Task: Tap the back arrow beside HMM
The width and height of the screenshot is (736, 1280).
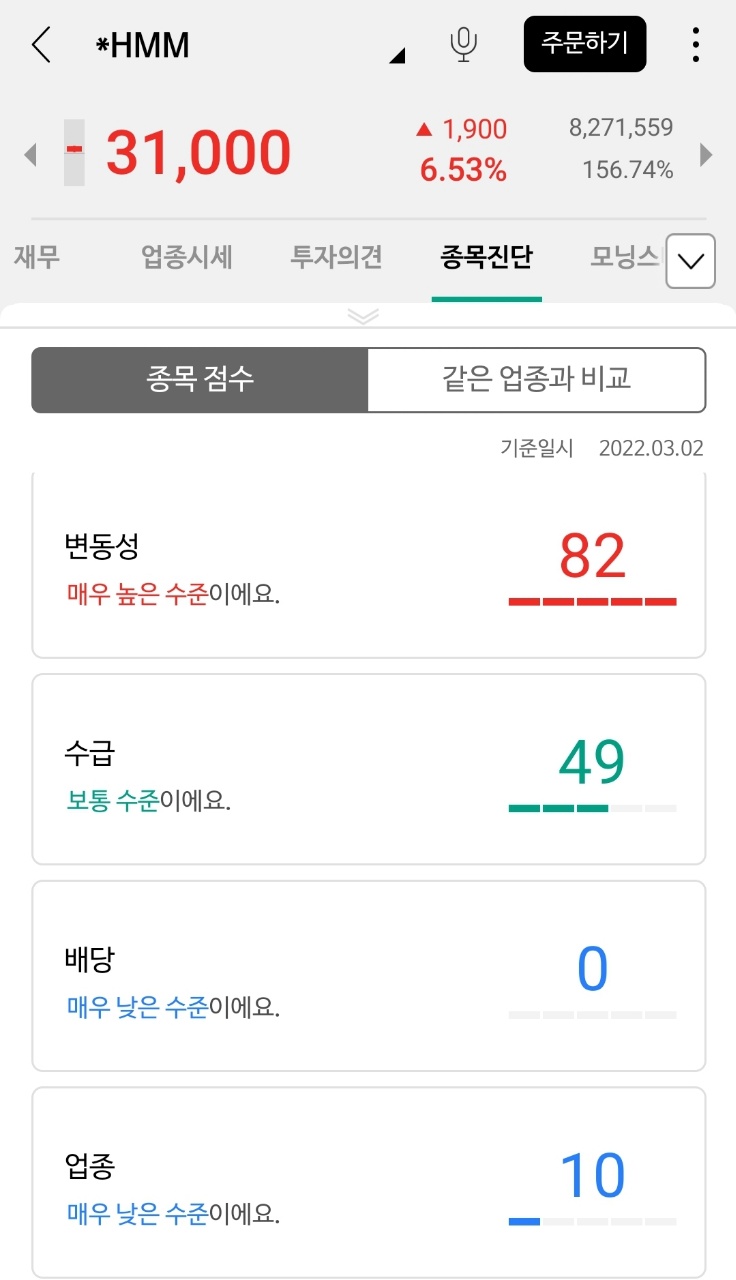Action: 41,44
